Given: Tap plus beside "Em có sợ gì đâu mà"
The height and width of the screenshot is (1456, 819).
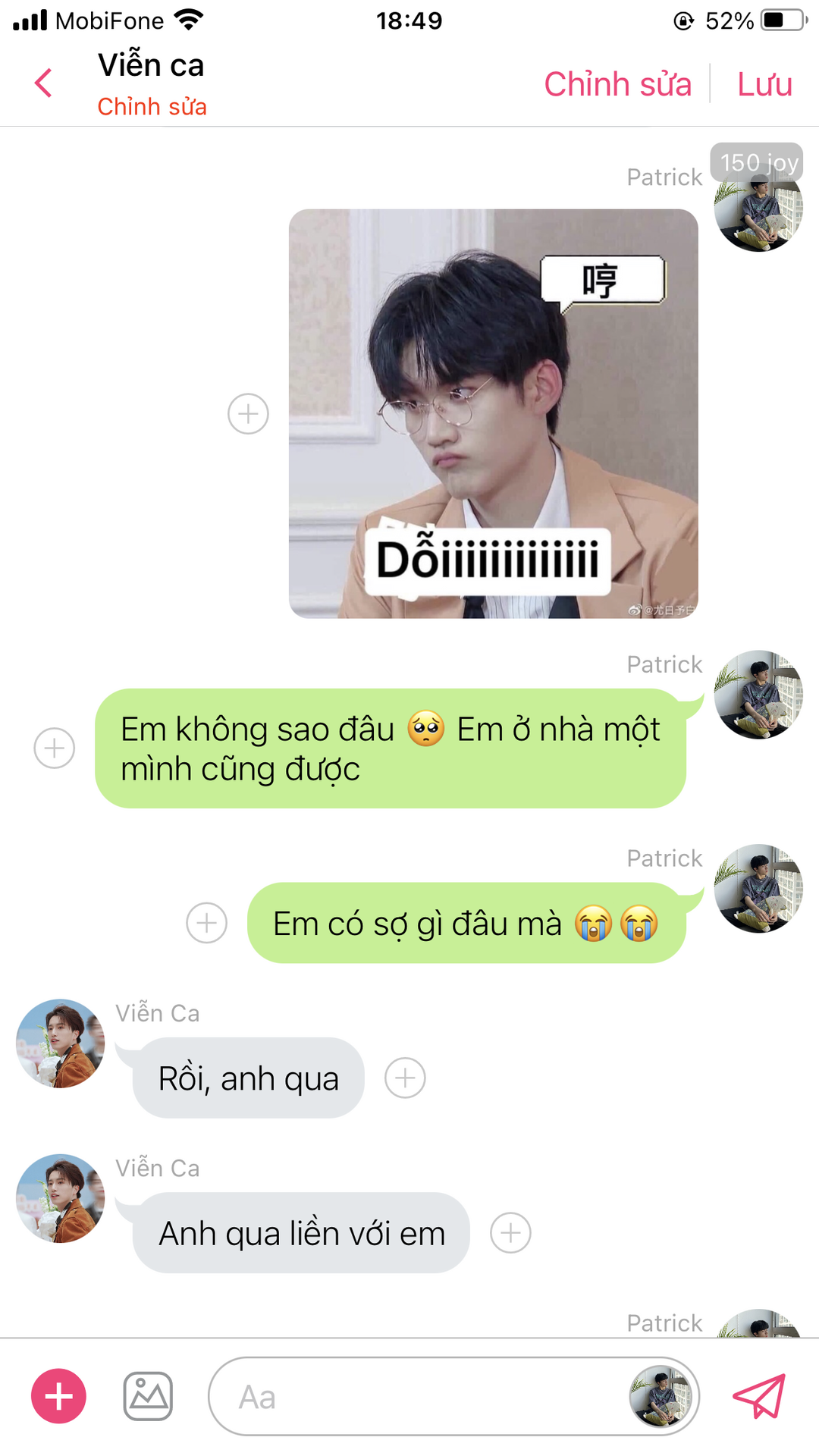Looking at the screenshot, I should (x=207, y=923).
